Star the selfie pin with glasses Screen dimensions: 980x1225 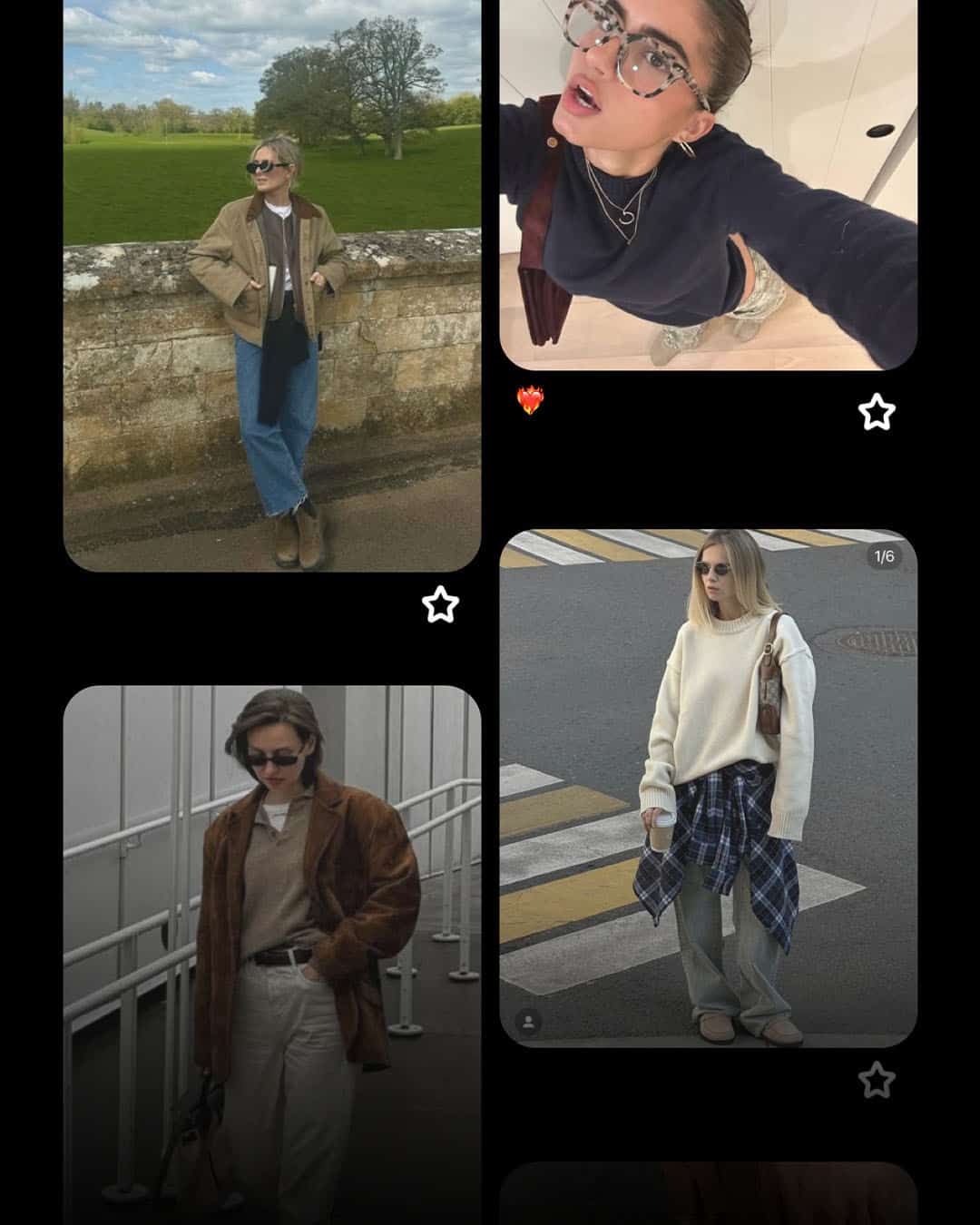[x=877, y=413]
